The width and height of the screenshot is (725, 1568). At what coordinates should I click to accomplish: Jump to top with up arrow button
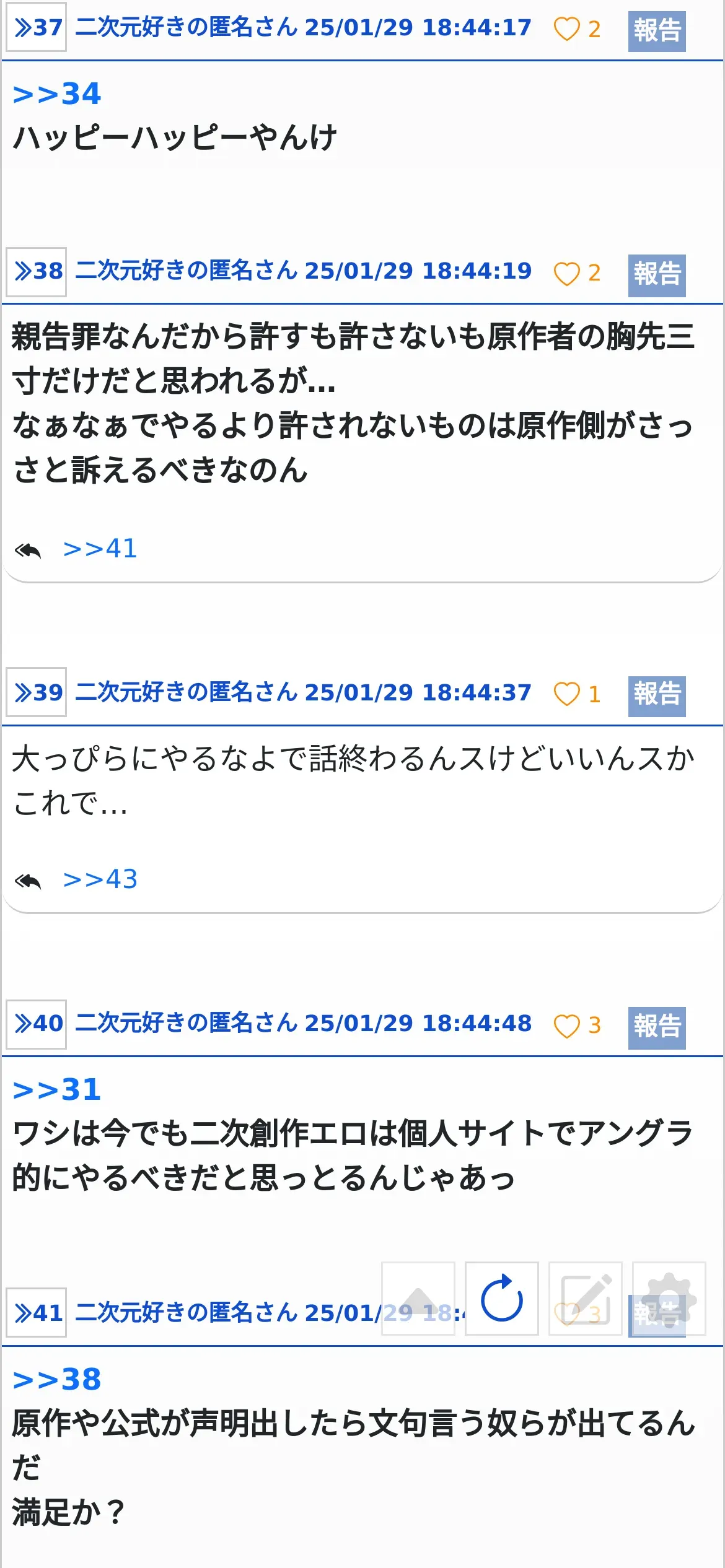pyautogui.click(x=418, y=1299)
